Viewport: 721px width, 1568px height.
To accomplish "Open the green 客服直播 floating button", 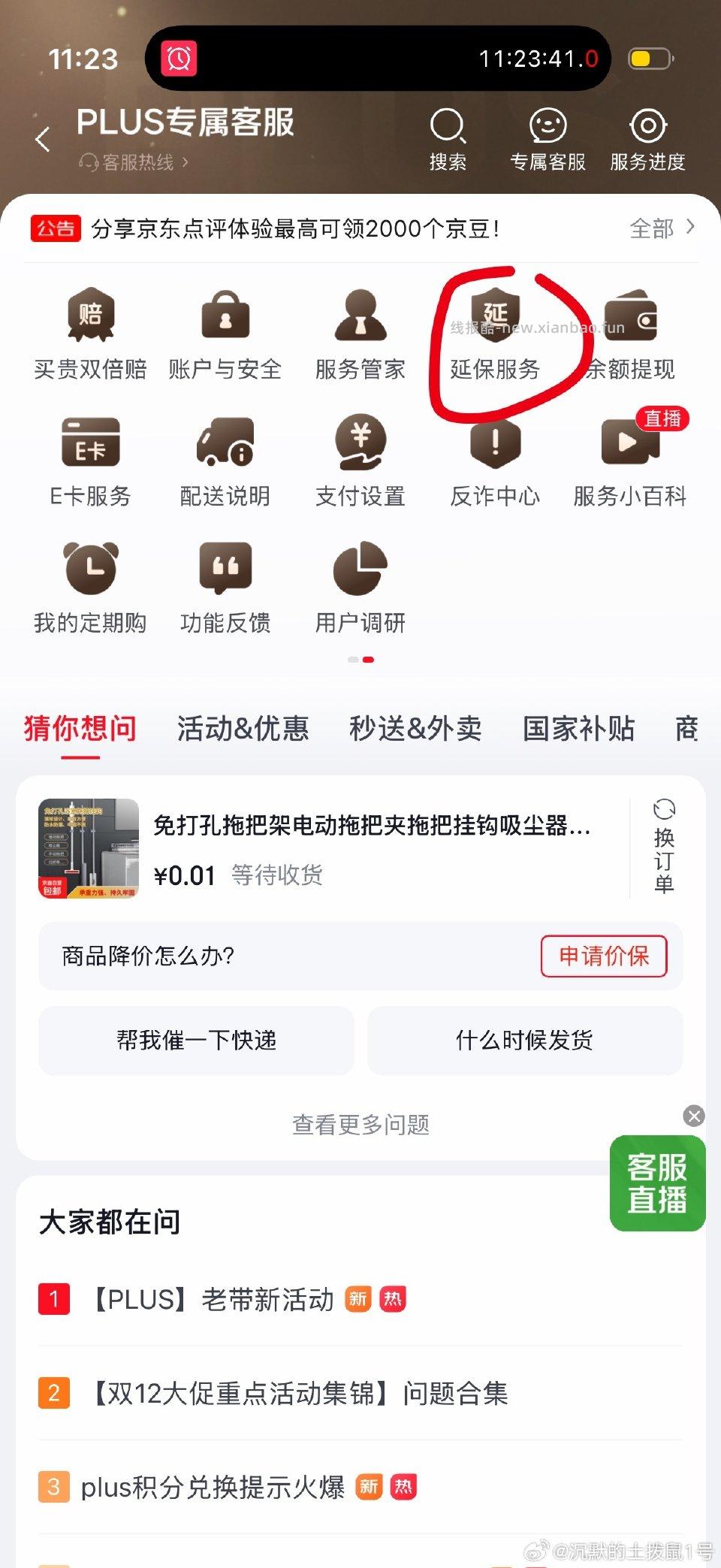I will coord(657,1183).
